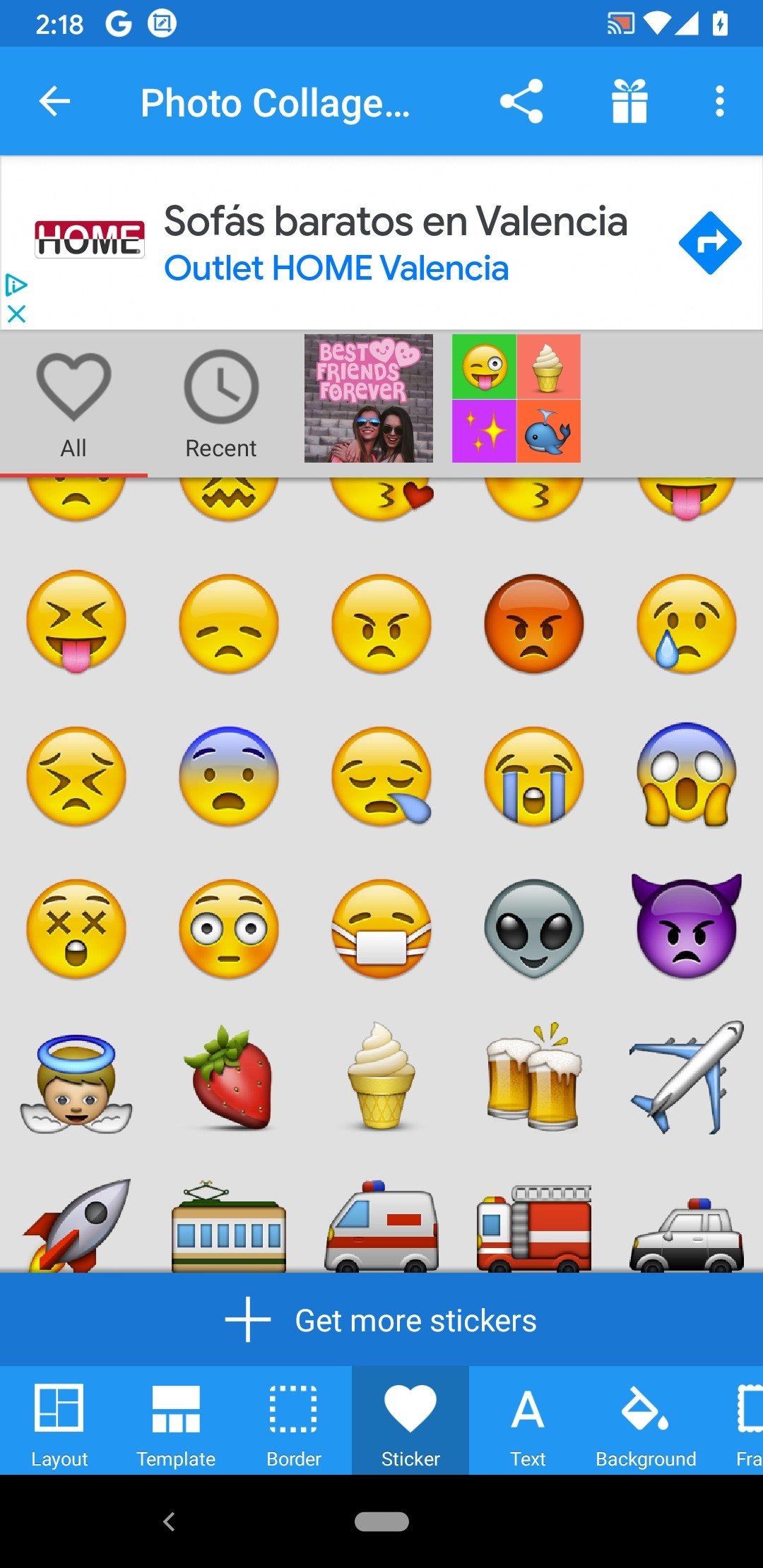Screen dimensions: 763x1568
Task: Open the Template tool
Action: 176,1421
